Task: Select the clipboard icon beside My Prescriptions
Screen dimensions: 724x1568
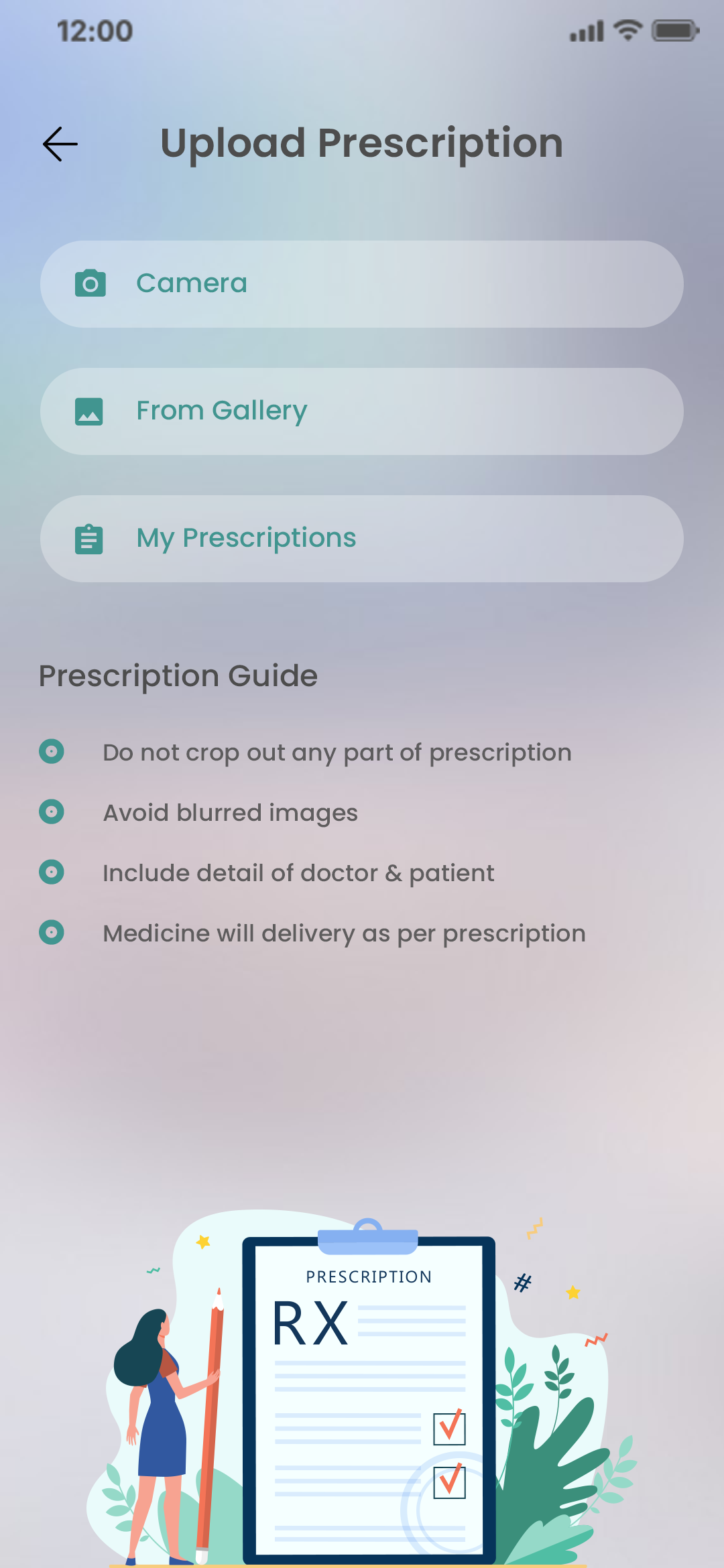Action: pos(89,538)
